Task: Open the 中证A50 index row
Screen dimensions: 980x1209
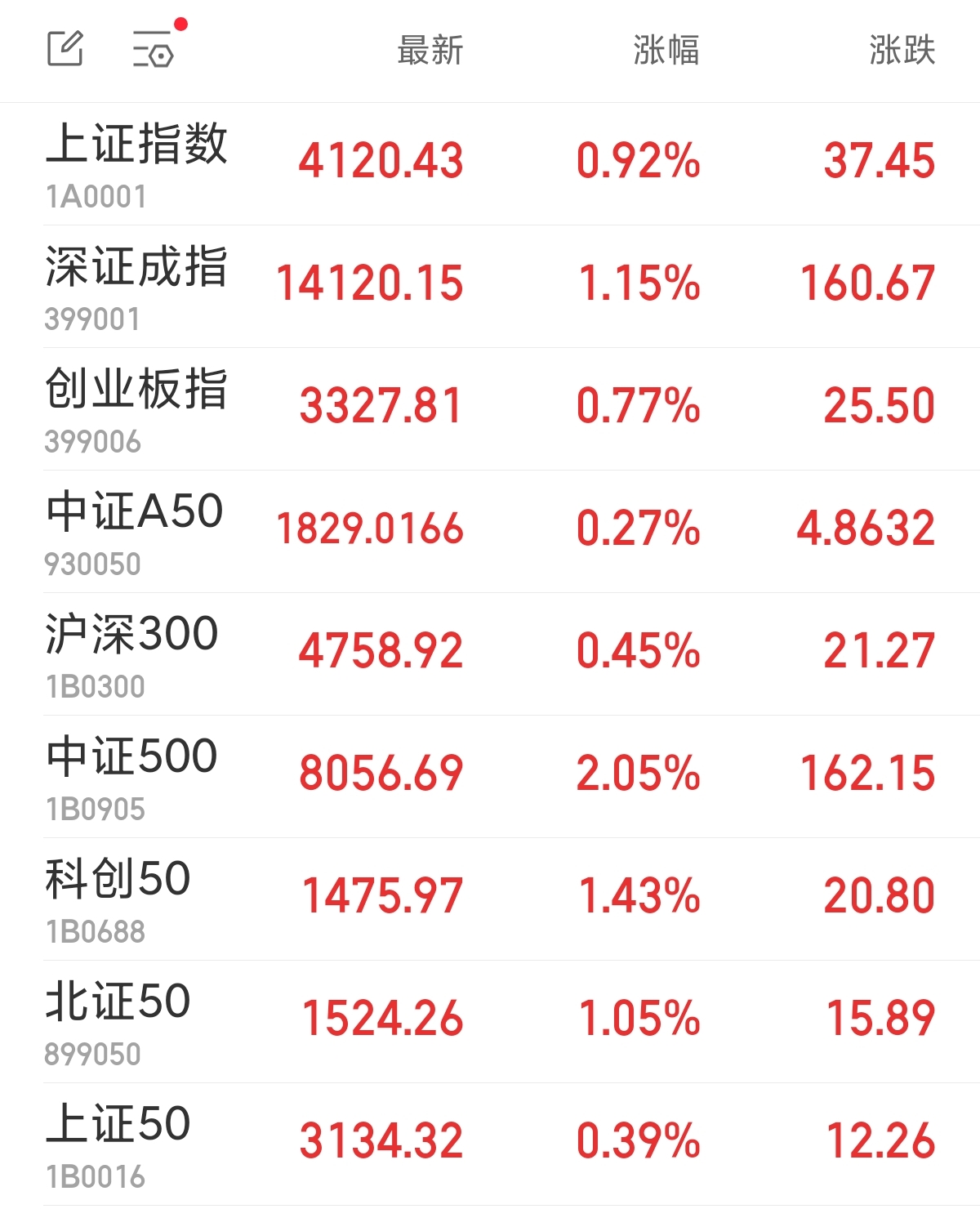Action: click(490, 532)
